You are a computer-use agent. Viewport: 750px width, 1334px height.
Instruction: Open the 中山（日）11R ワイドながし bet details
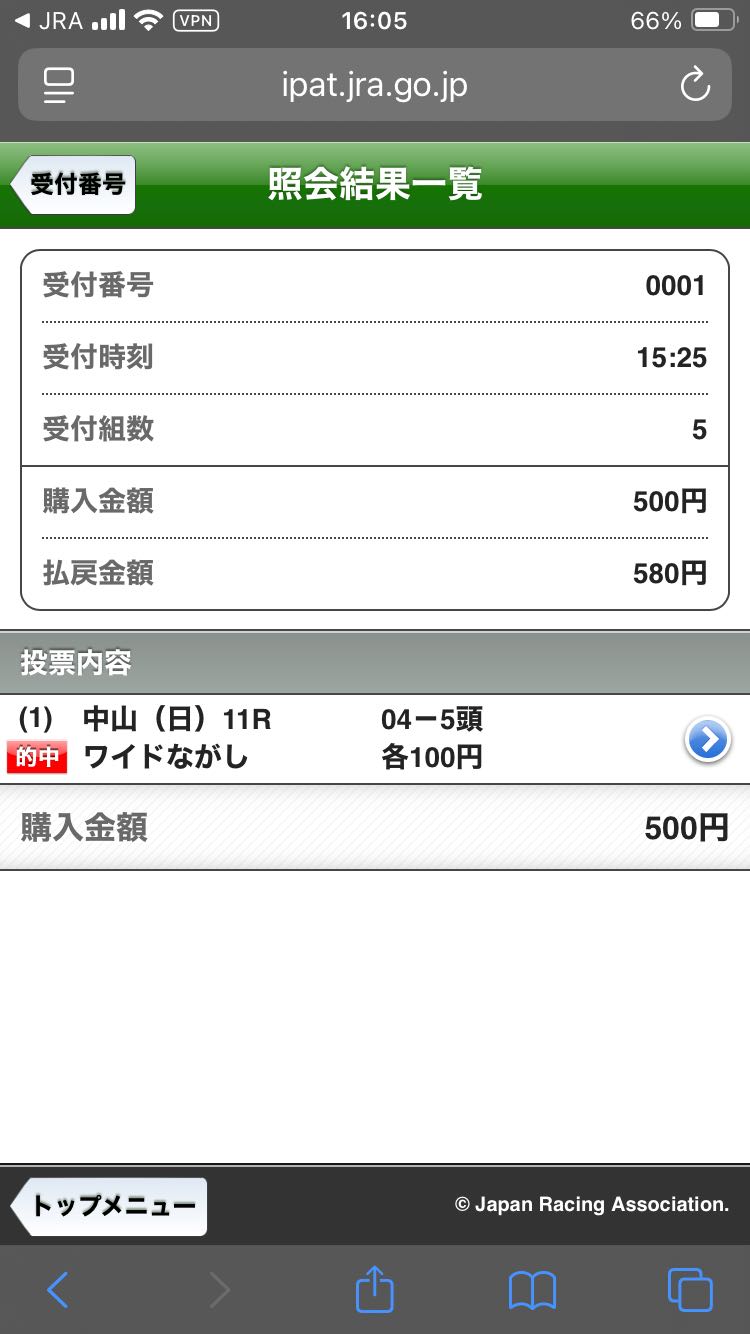(707, 740)
